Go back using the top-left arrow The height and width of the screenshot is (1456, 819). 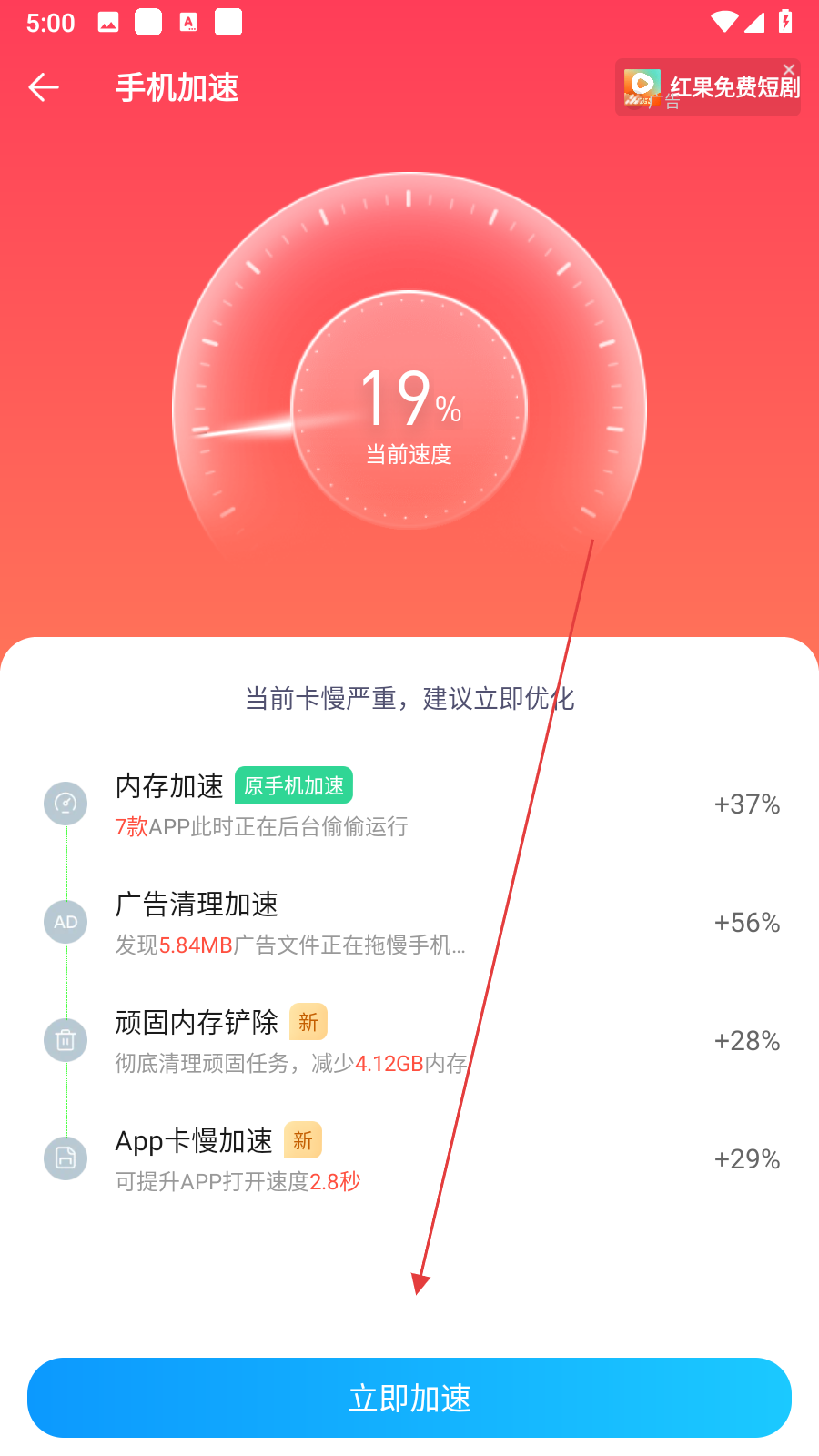[x=44, y=87]
